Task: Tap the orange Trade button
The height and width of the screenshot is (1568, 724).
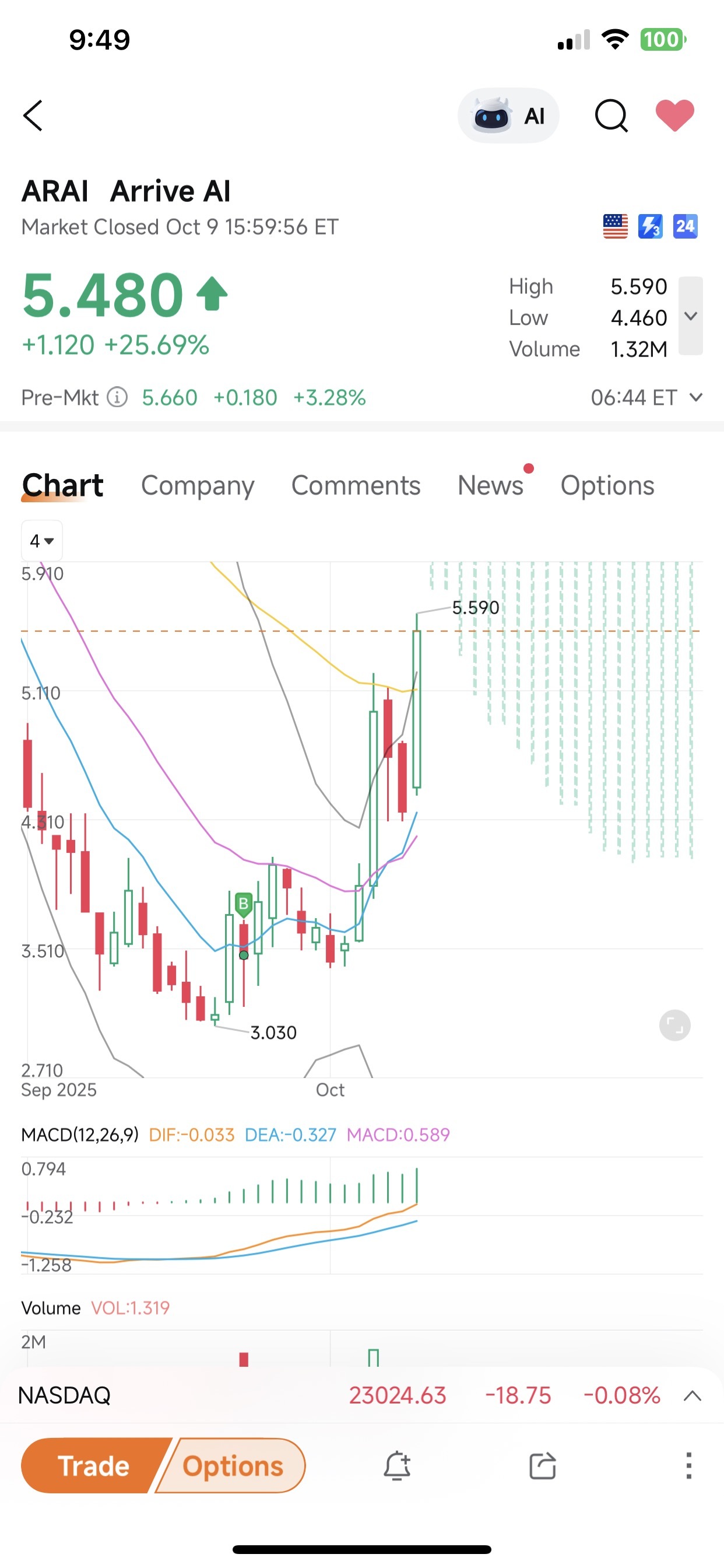Action: coord(93,1466)
